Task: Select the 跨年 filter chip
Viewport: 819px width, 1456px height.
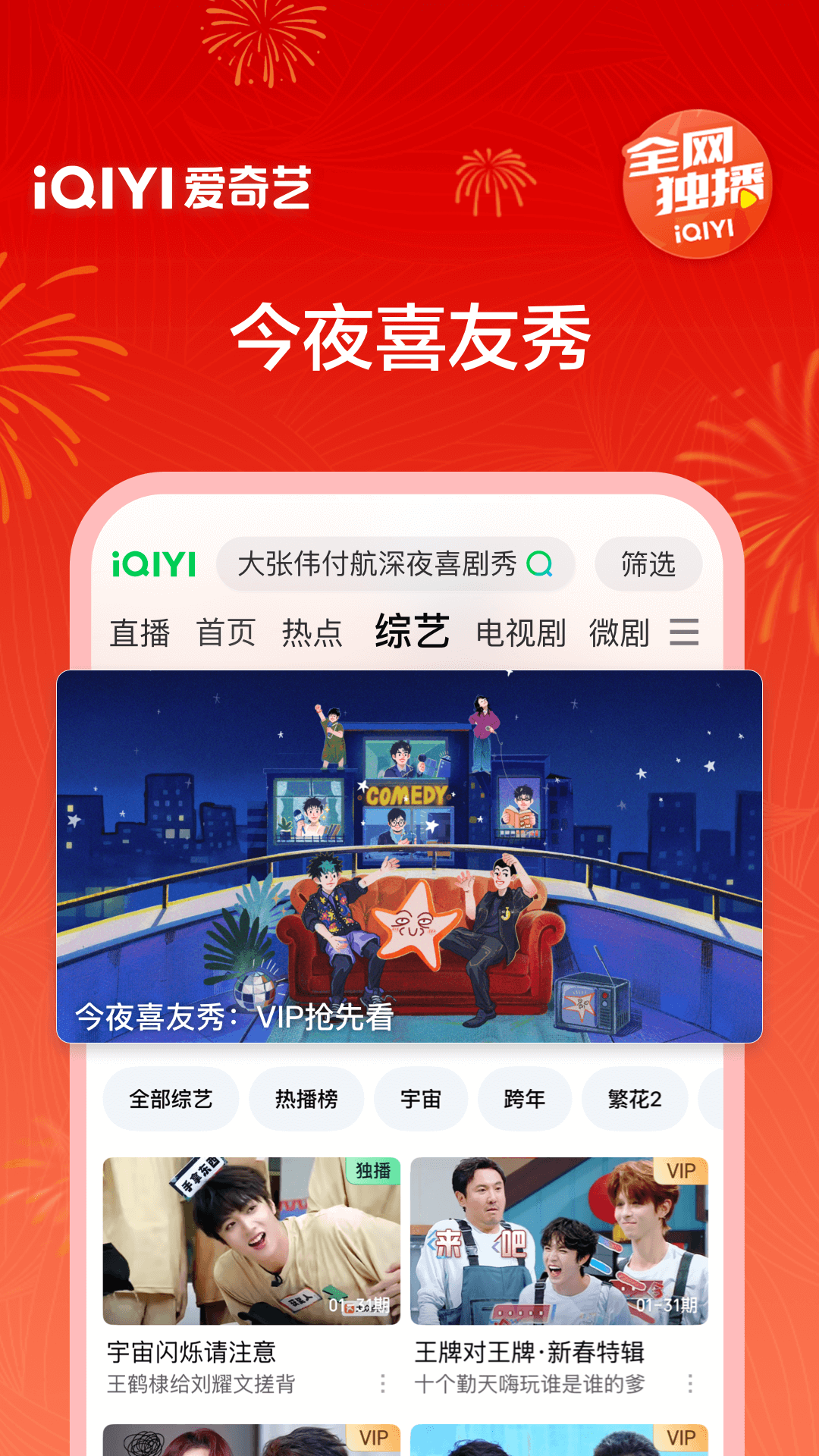Action: click(524, 1099)
